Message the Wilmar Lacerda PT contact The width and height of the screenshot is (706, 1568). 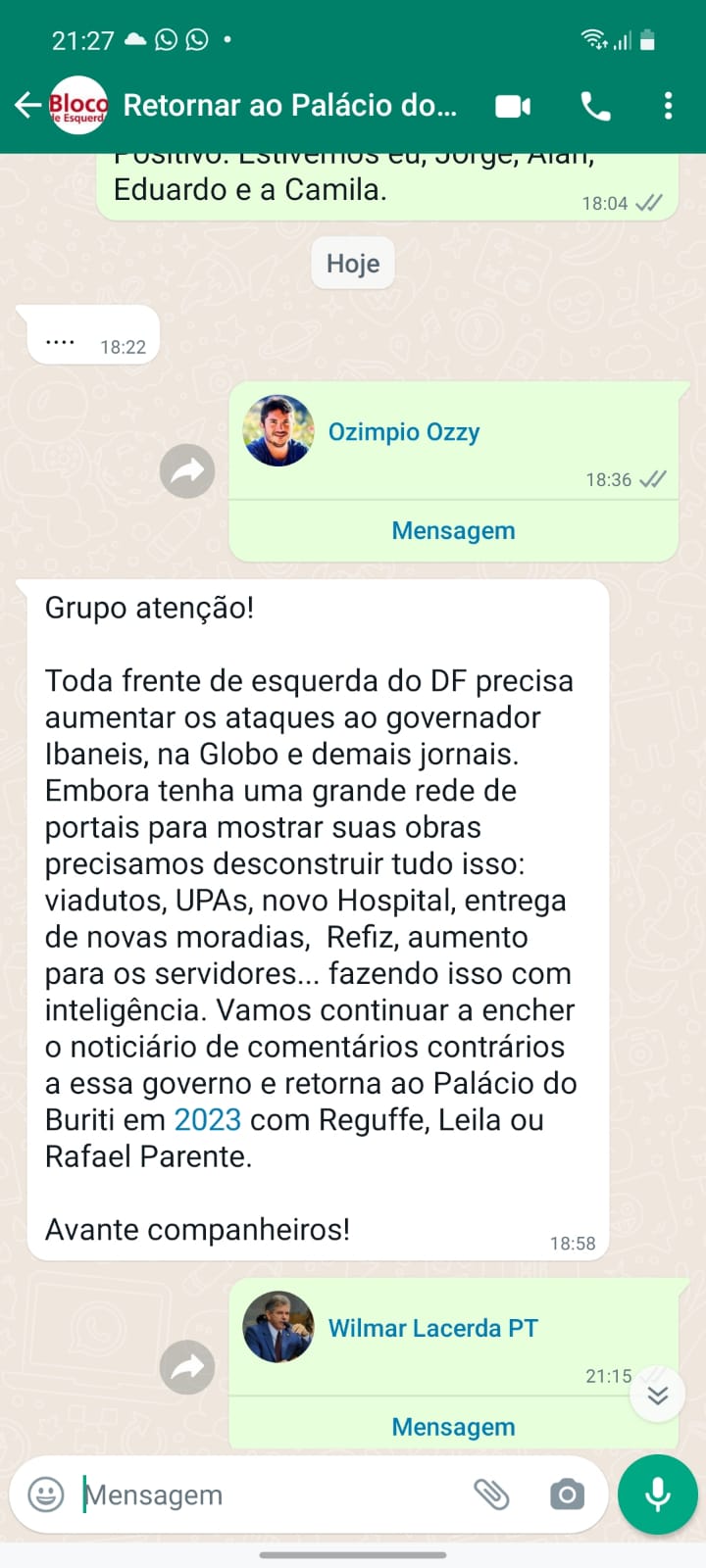click(453, 1427)
